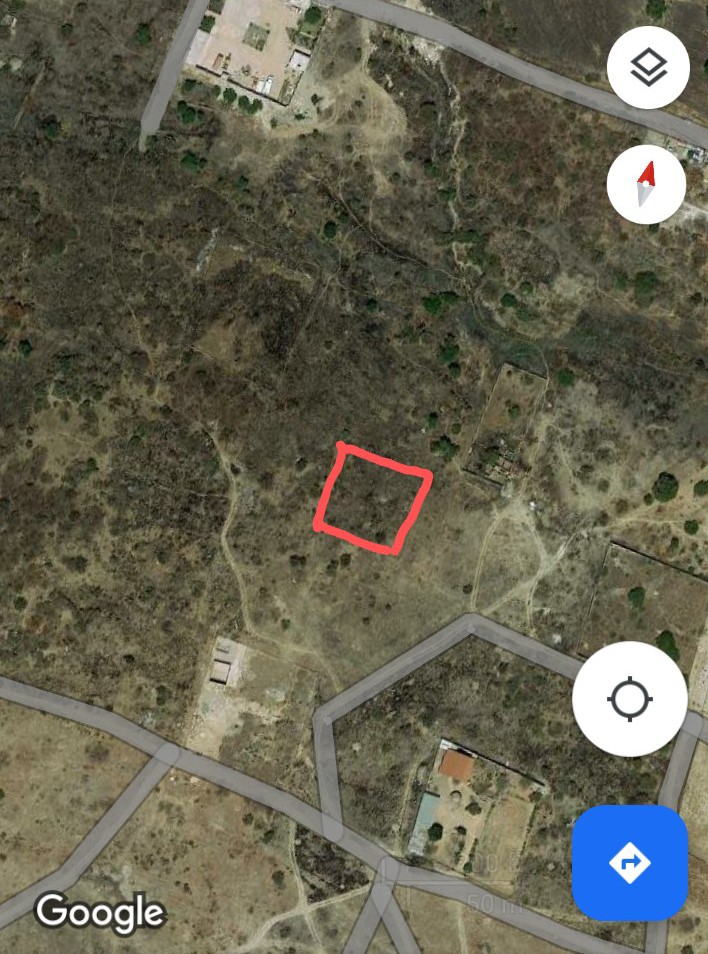The width and height of the screenshot is (708, 954).
Task: Open directions with the blue arrow button
Action: pyautogui.click(x=630, y=862)
